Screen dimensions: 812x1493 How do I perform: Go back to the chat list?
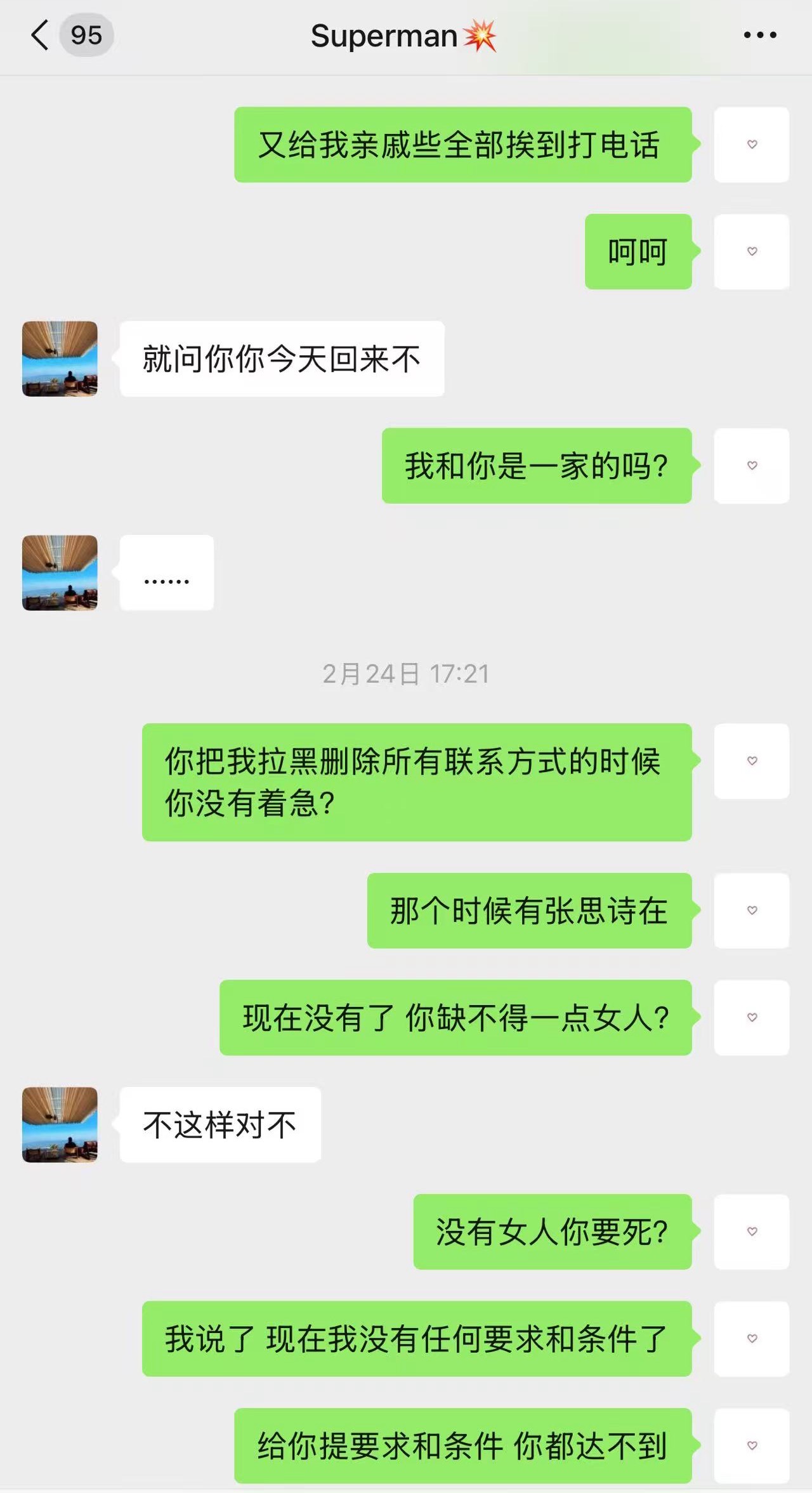(39, 35)
